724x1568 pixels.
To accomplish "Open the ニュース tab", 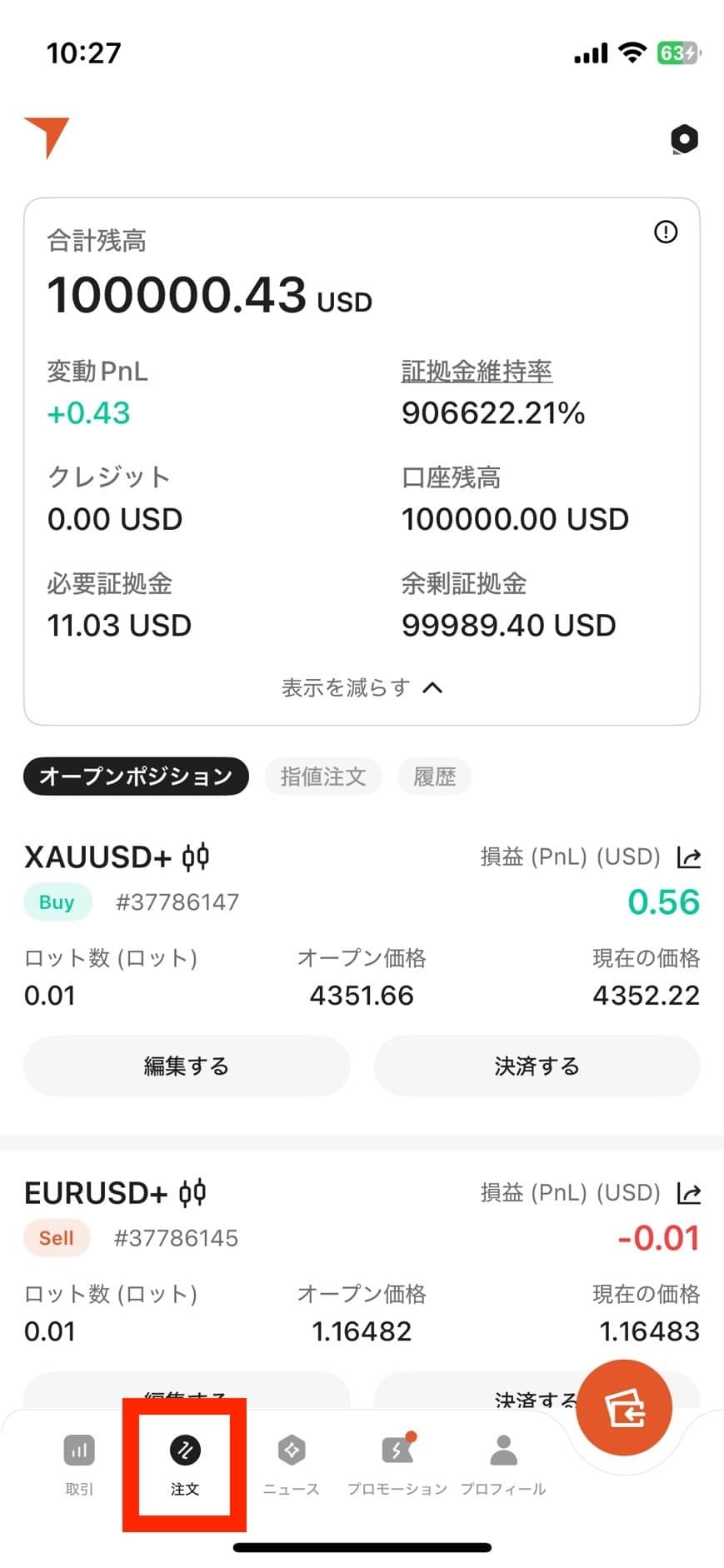I will (291, 1463).
